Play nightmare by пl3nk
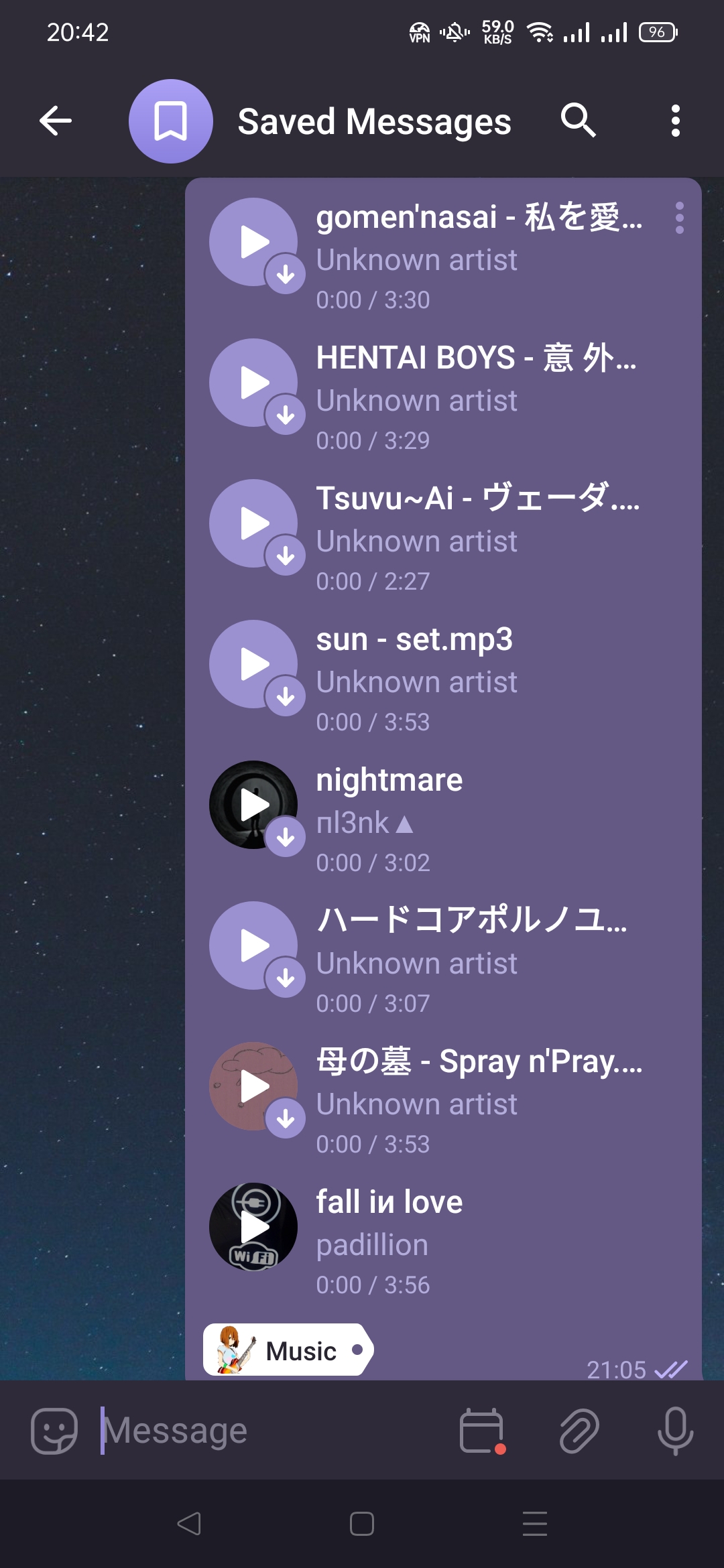The height and width of the screenshot is (1568, 724). coord(253,805)
